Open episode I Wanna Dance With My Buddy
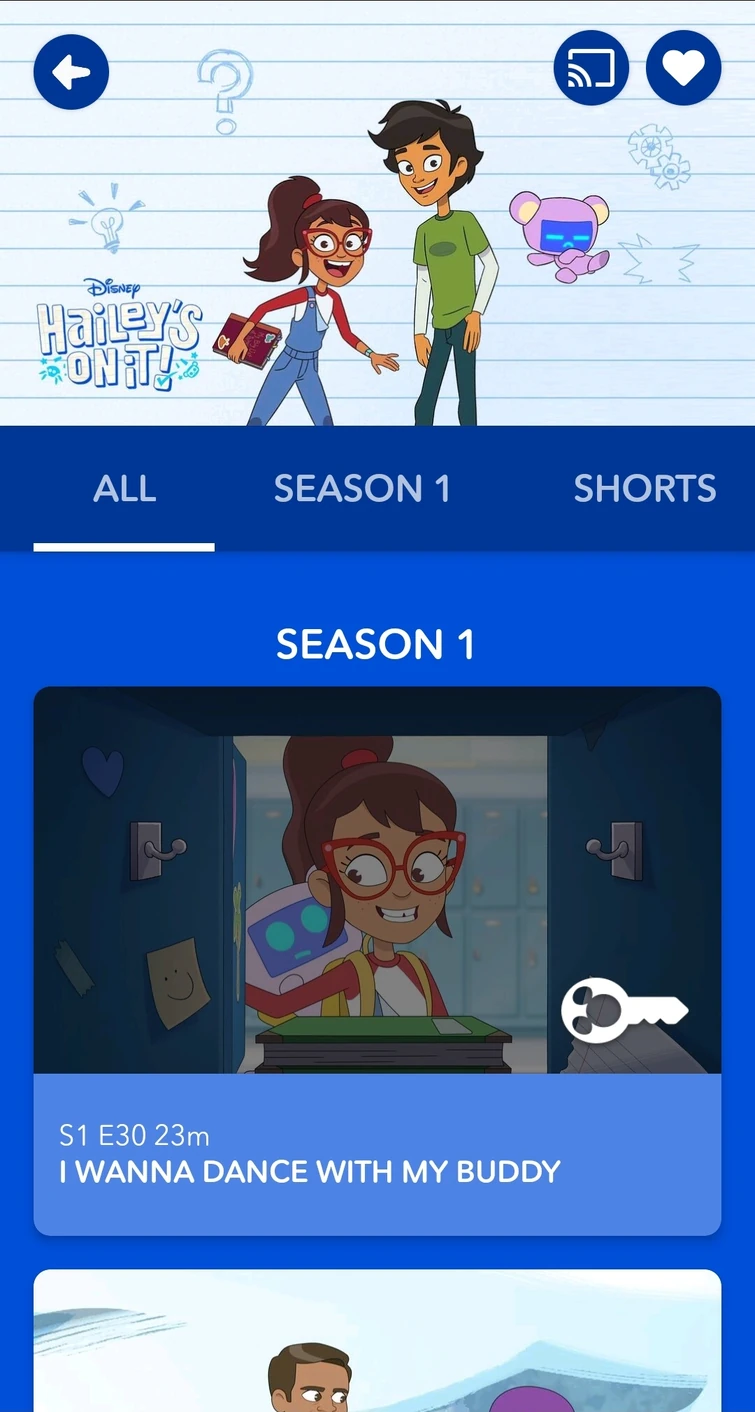Image resolution: width=755 pixels, height=1412 pixels. coord(377,960)
